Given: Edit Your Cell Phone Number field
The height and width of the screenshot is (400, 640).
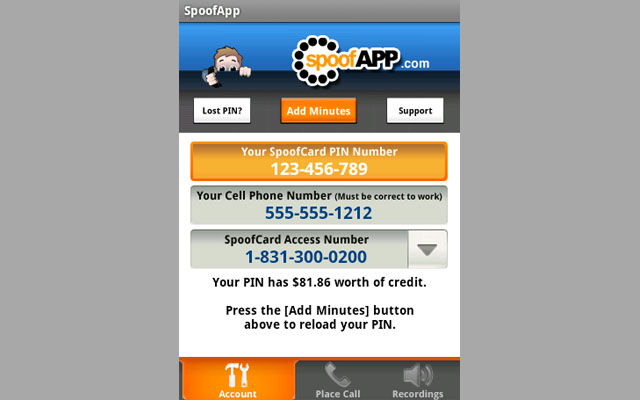Looking at the screenshot, I should click(x=319, y=205).
